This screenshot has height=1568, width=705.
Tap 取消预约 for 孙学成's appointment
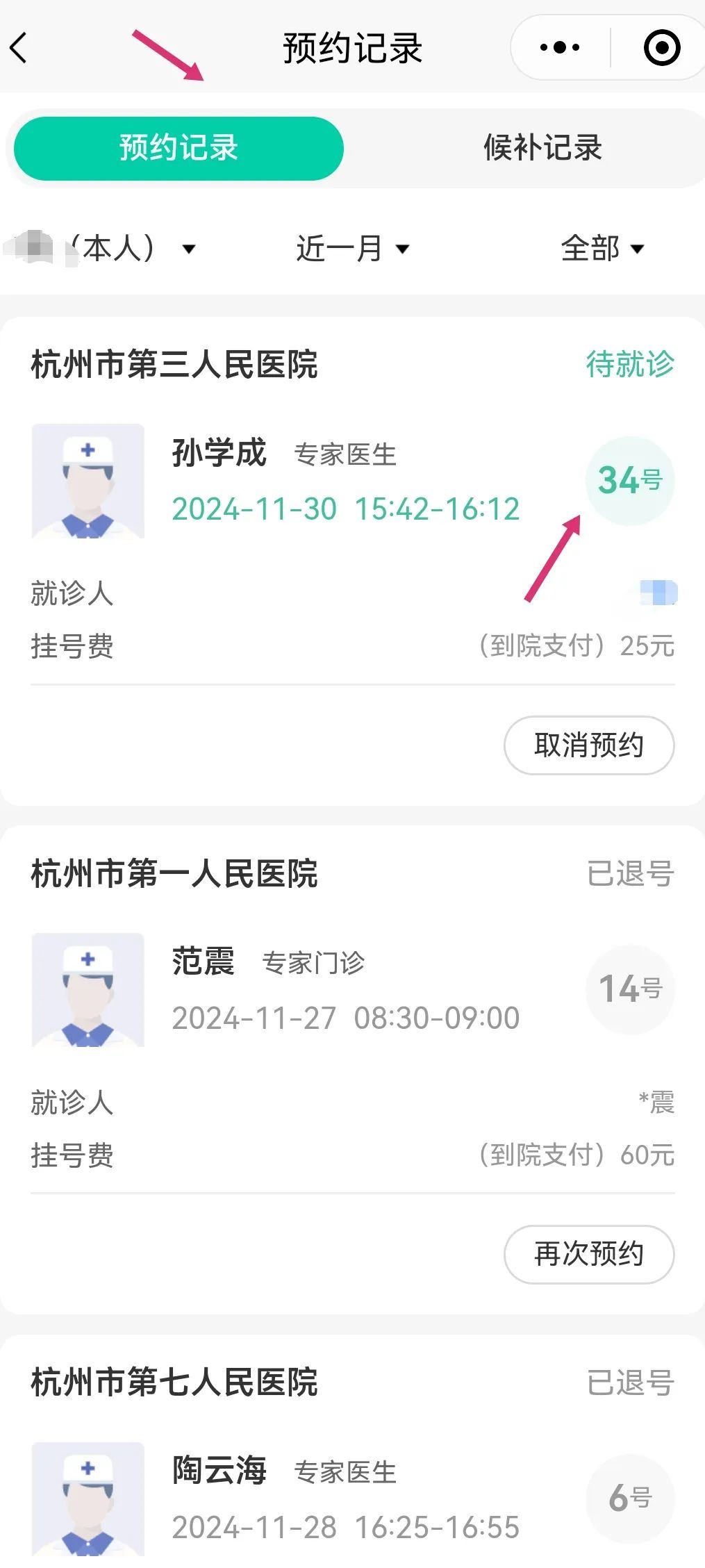(x=588, y=745)
